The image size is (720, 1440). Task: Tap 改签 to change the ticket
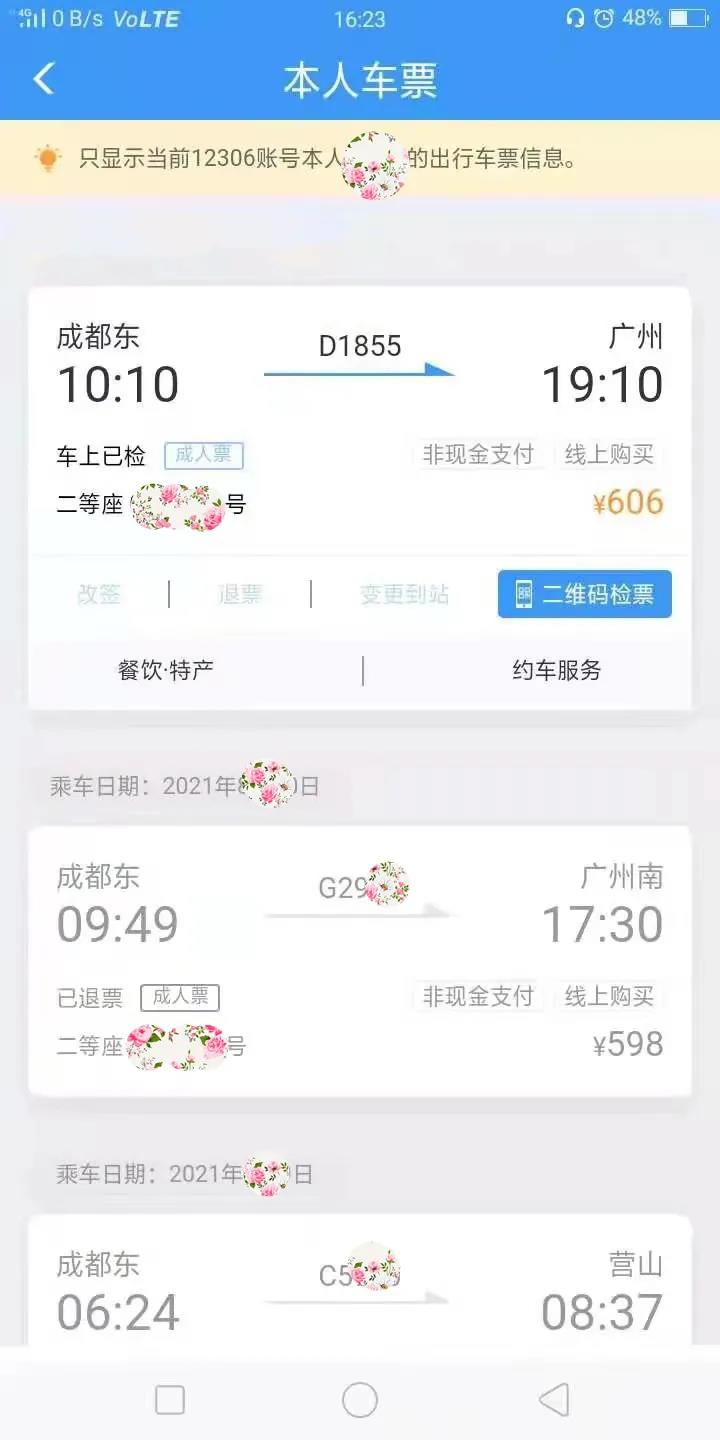pos(99,594)
